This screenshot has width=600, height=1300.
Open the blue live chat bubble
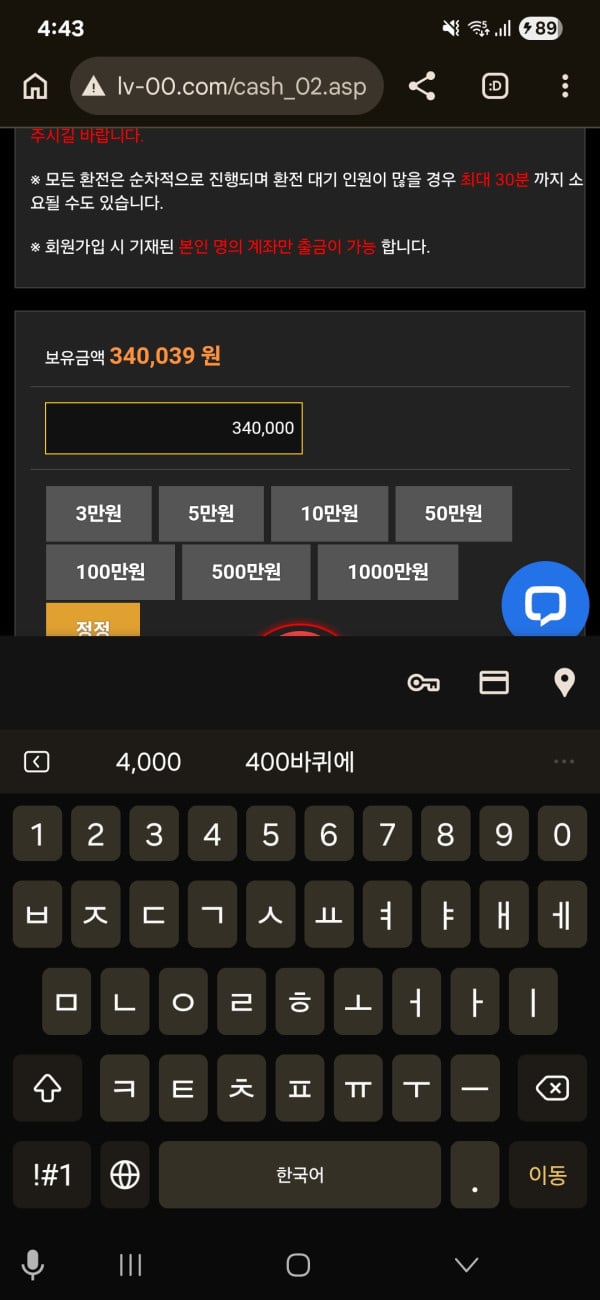[546, 602]
